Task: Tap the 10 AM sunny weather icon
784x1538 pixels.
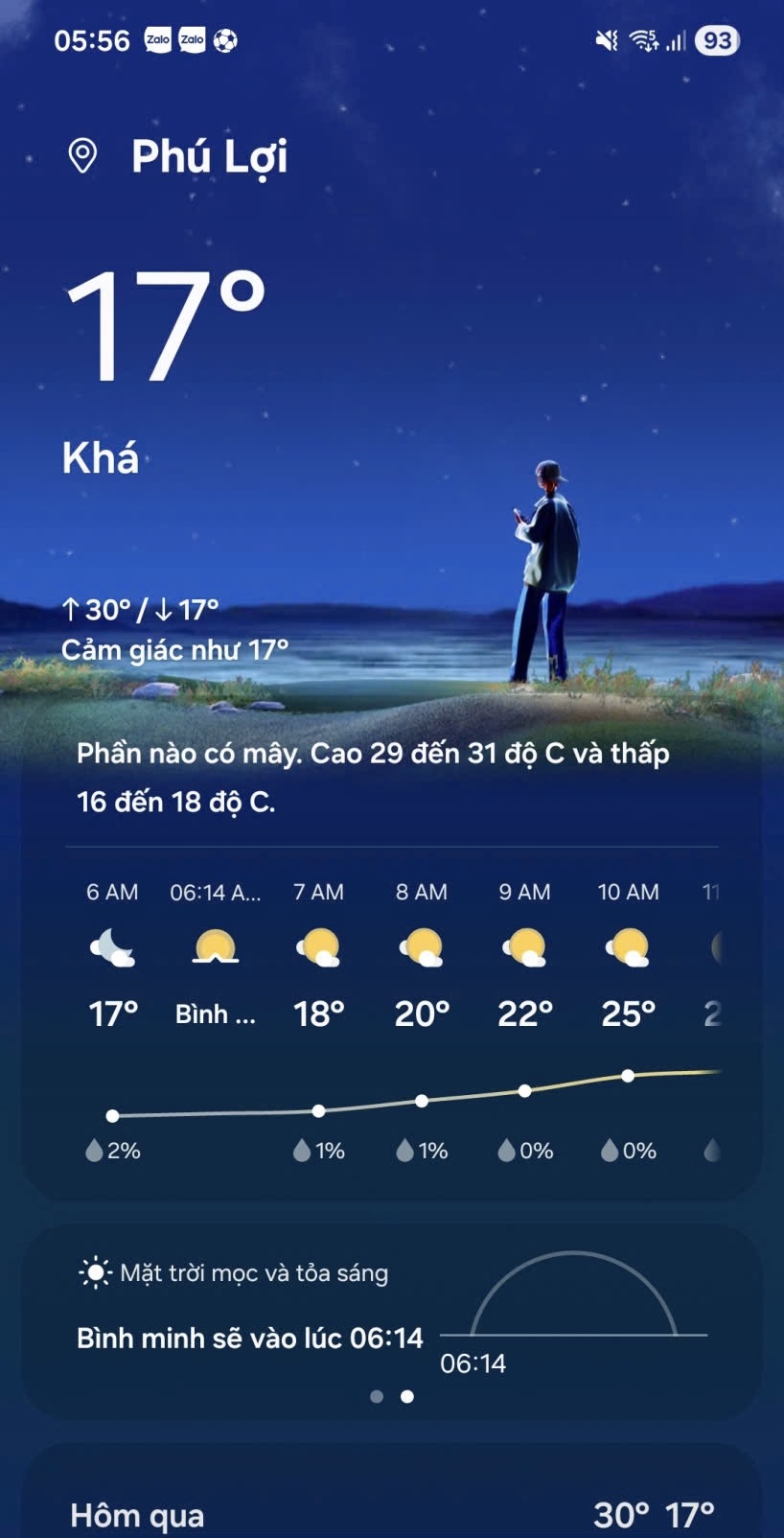Action: coord(628,947)
